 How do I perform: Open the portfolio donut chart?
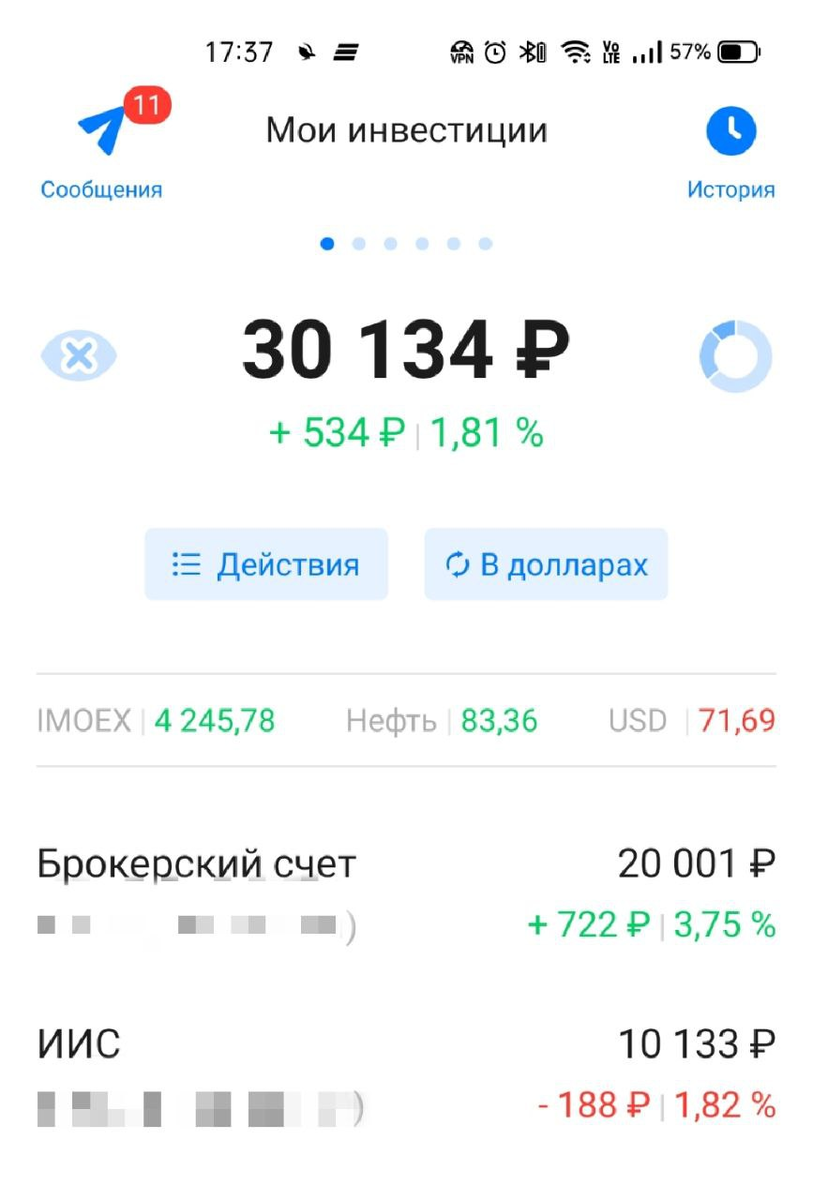point(735,356)
